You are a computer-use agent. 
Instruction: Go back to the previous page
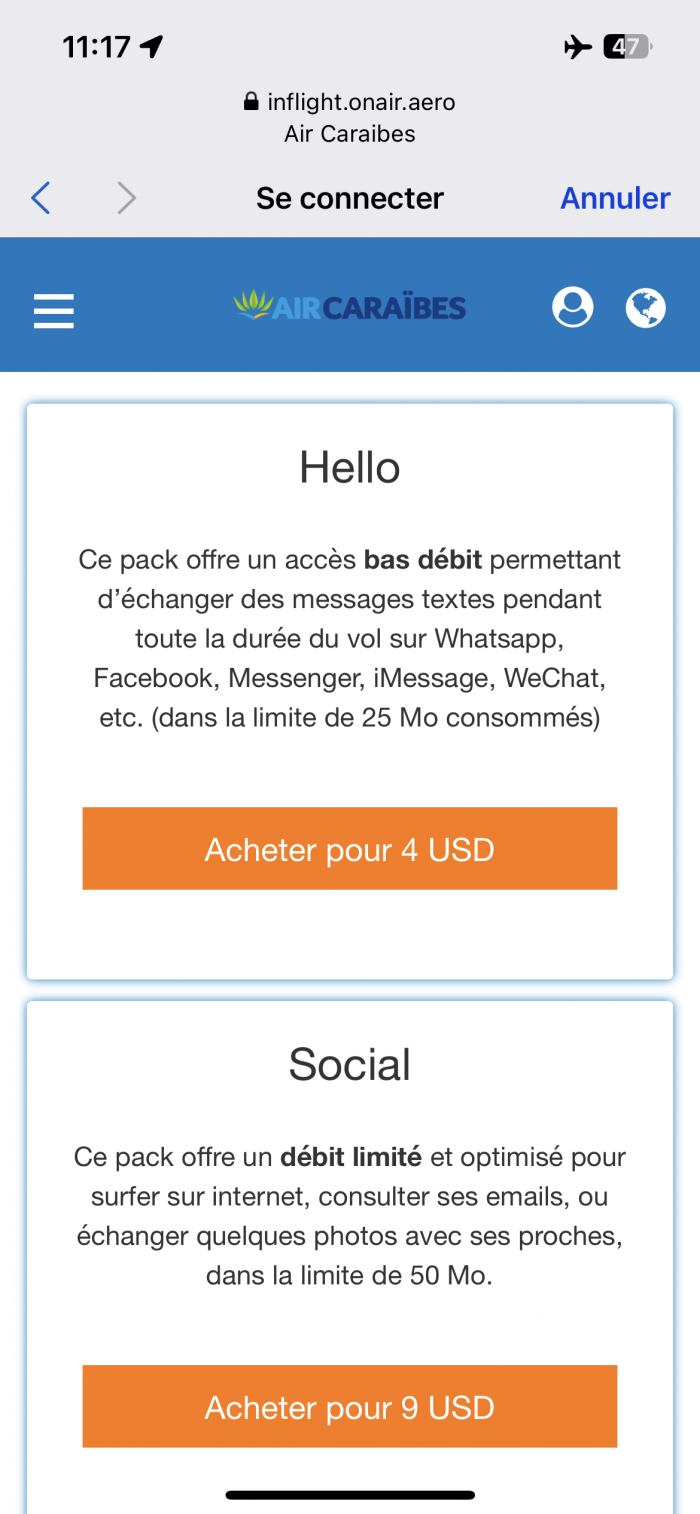(x=41, y=198)
